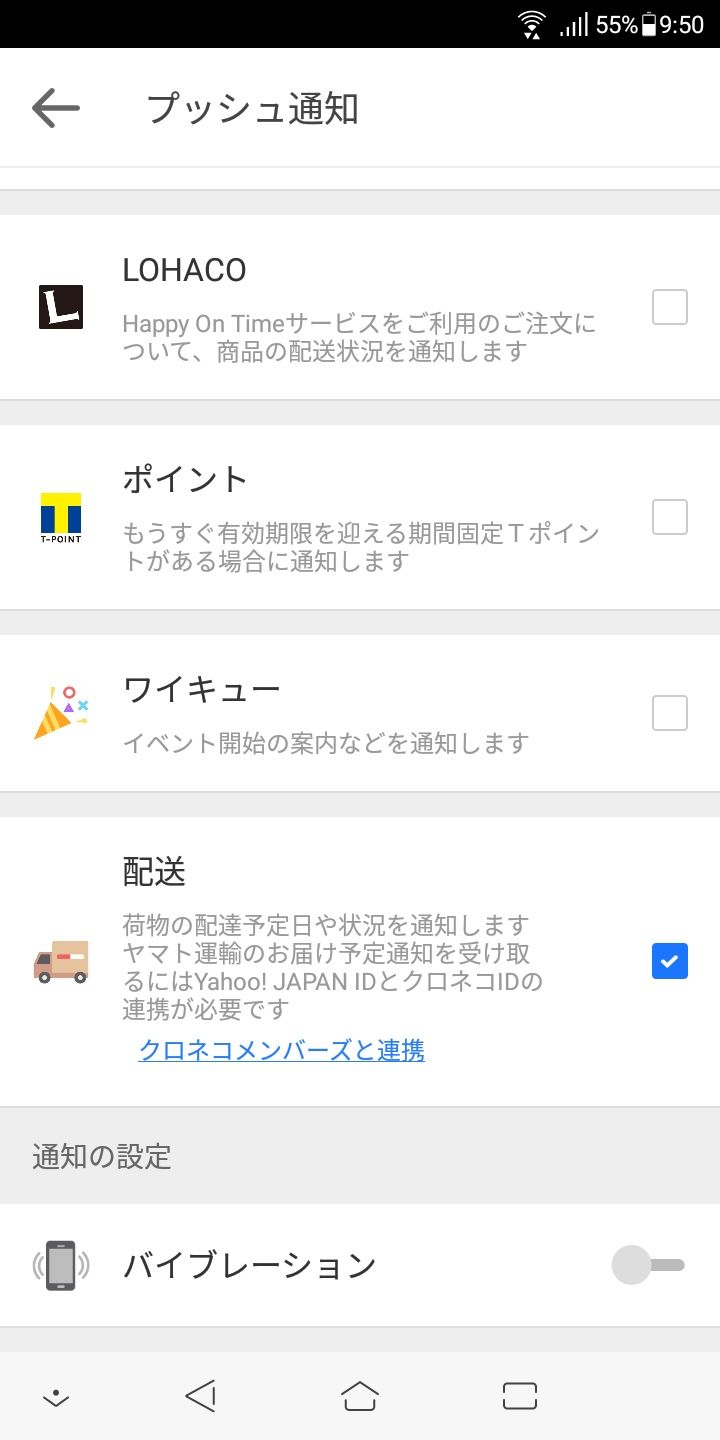Screen dimensions: 720x1440
Task: Tap the system home button
Action: tap(360, 1395)
